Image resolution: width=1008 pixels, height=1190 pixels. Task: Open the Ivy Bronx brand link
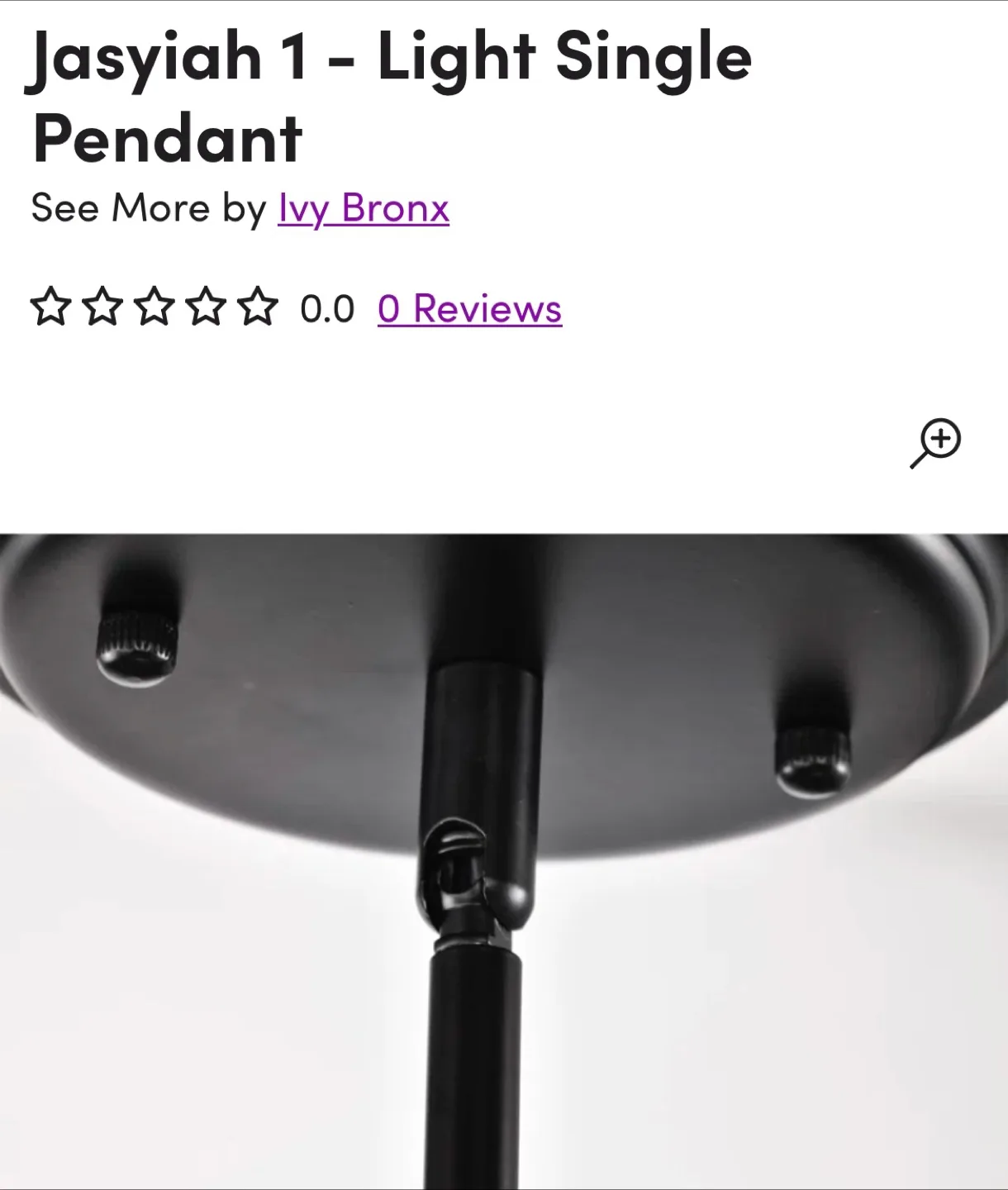point(364,208)
